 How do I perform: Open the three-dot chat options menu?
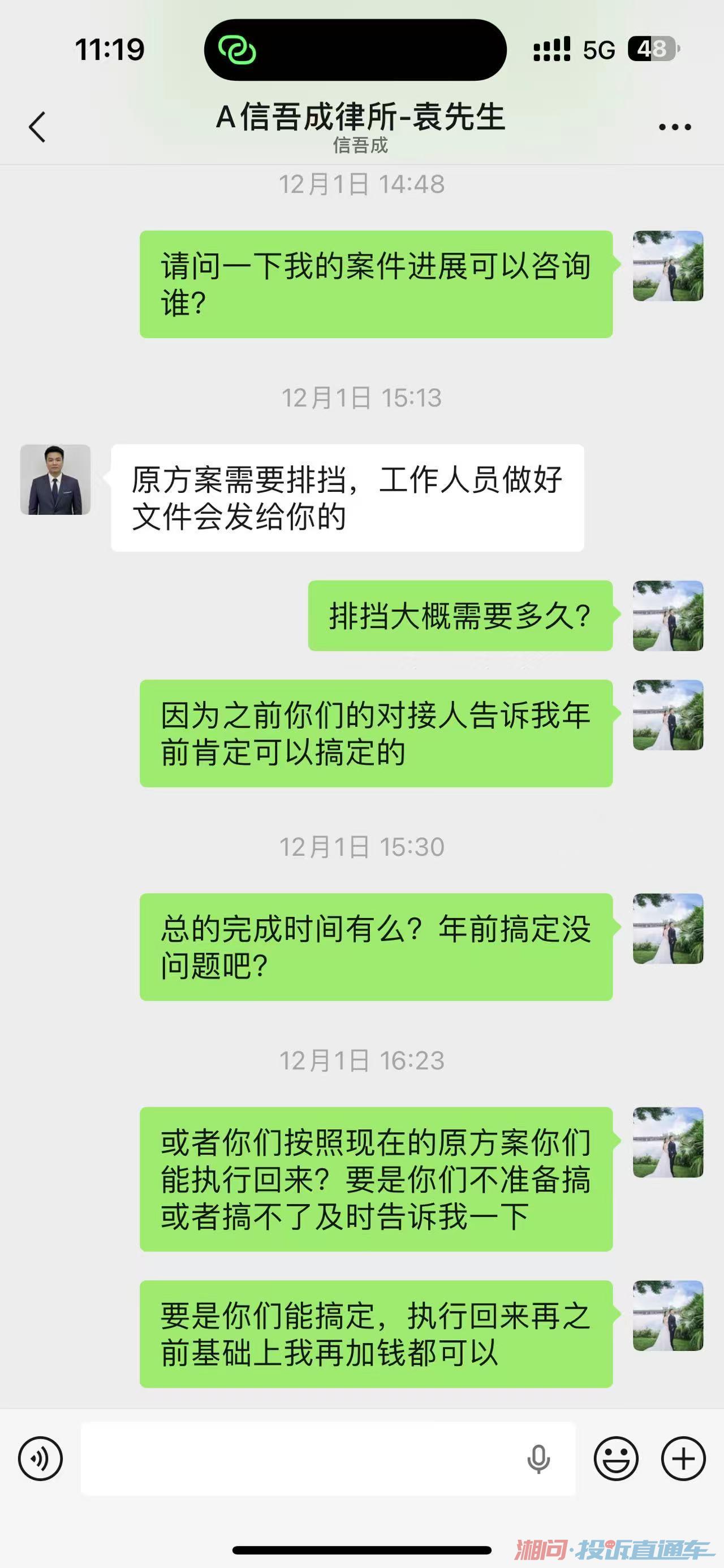pos(675,127)
